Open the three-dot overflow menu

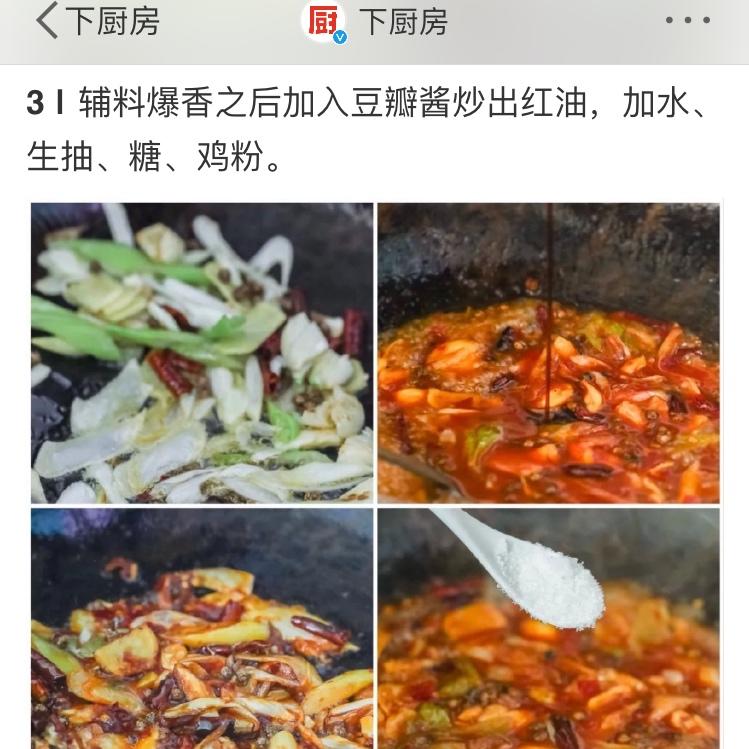pos(687,21)
